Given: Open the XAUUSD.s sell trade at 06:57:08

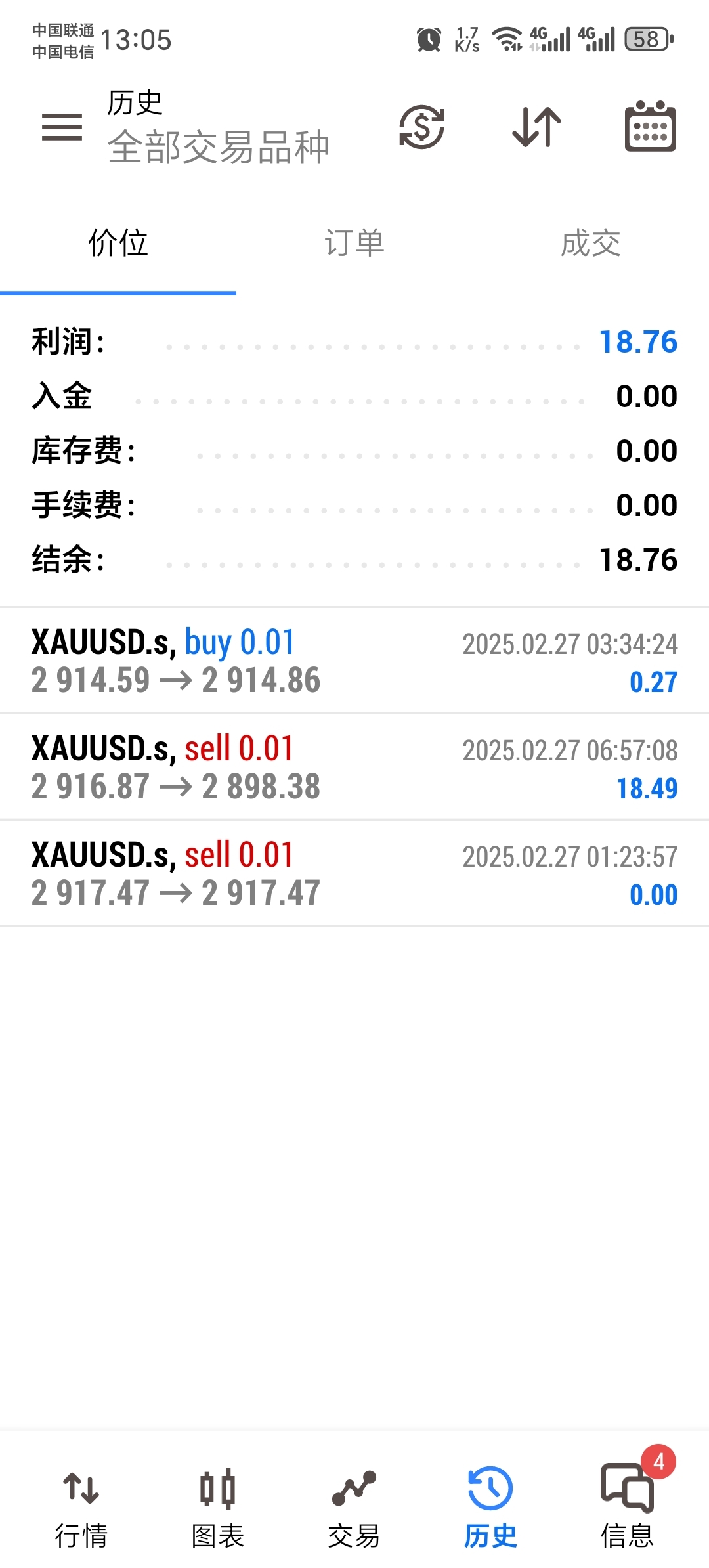Looking at the screenshot, I should point(354,767).
